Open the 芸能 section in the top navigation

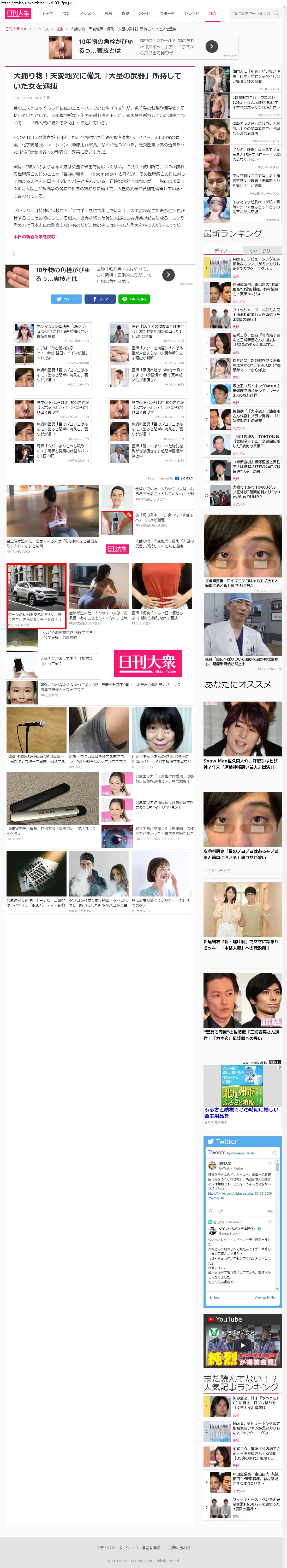[x=66, y=13]
